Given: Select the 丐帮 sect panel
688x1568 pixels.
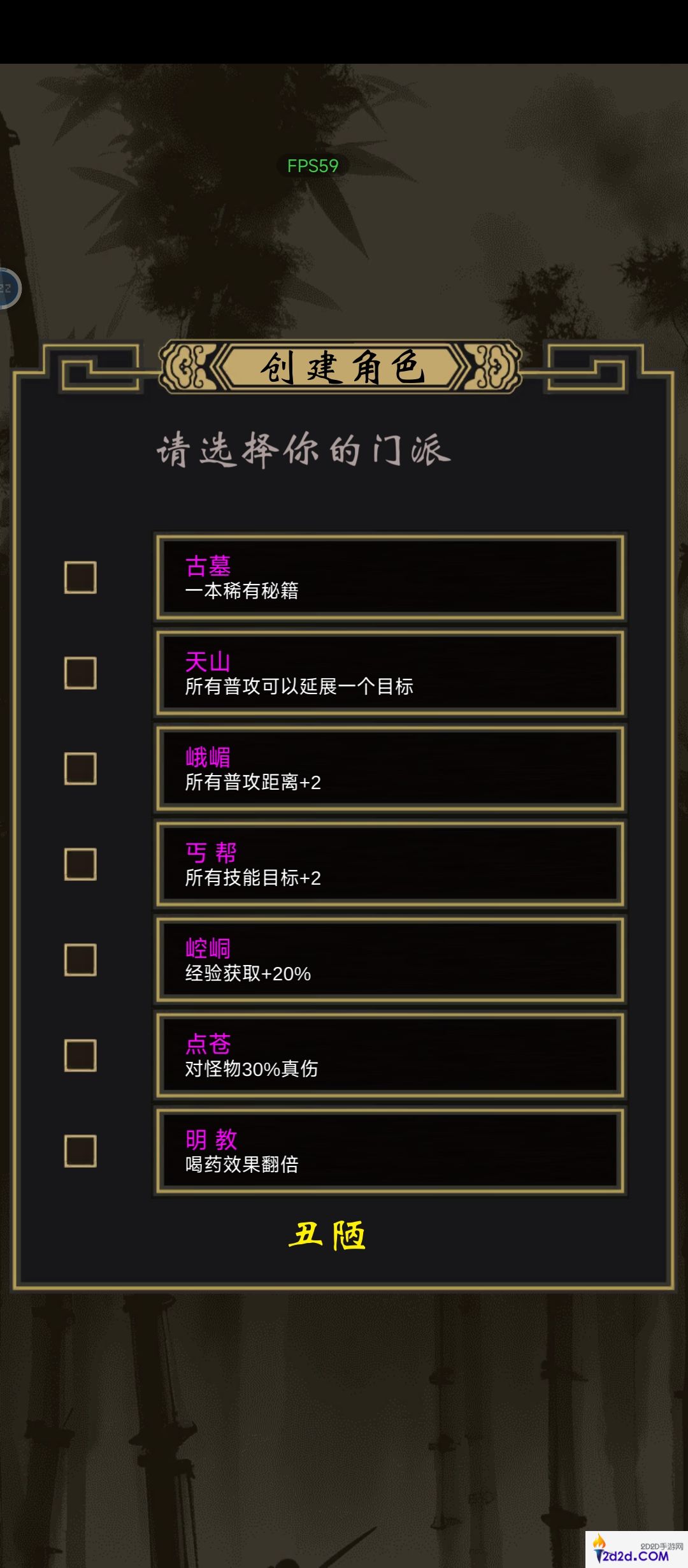Looking at the screenshot, I should pos(389,864).
